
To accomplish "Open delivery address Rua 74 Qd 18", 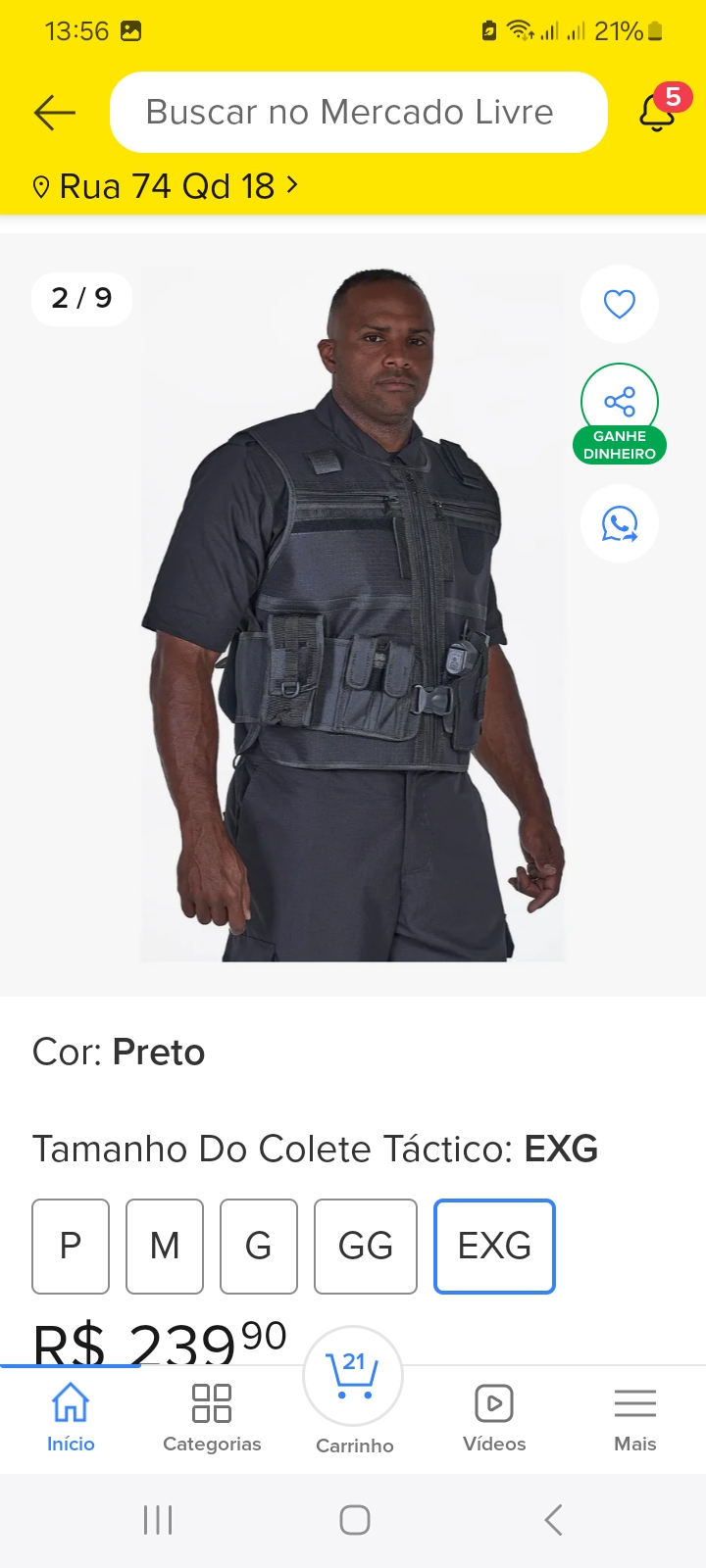I will click(x=167, y=186).
